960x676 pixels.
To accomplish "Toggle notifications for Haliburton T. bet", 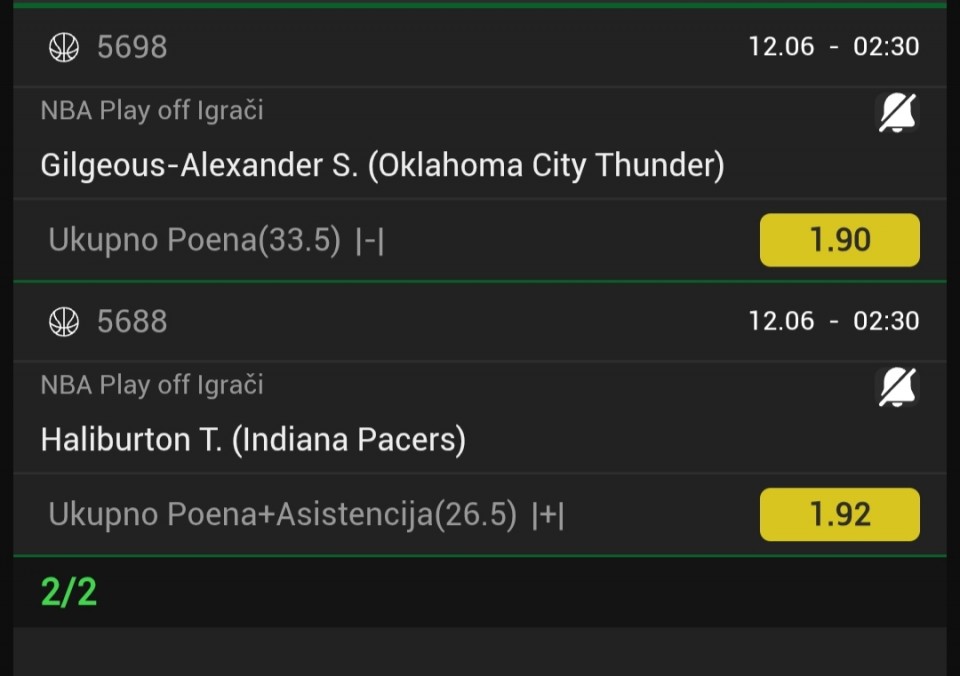I will click(x=897, y=387).
